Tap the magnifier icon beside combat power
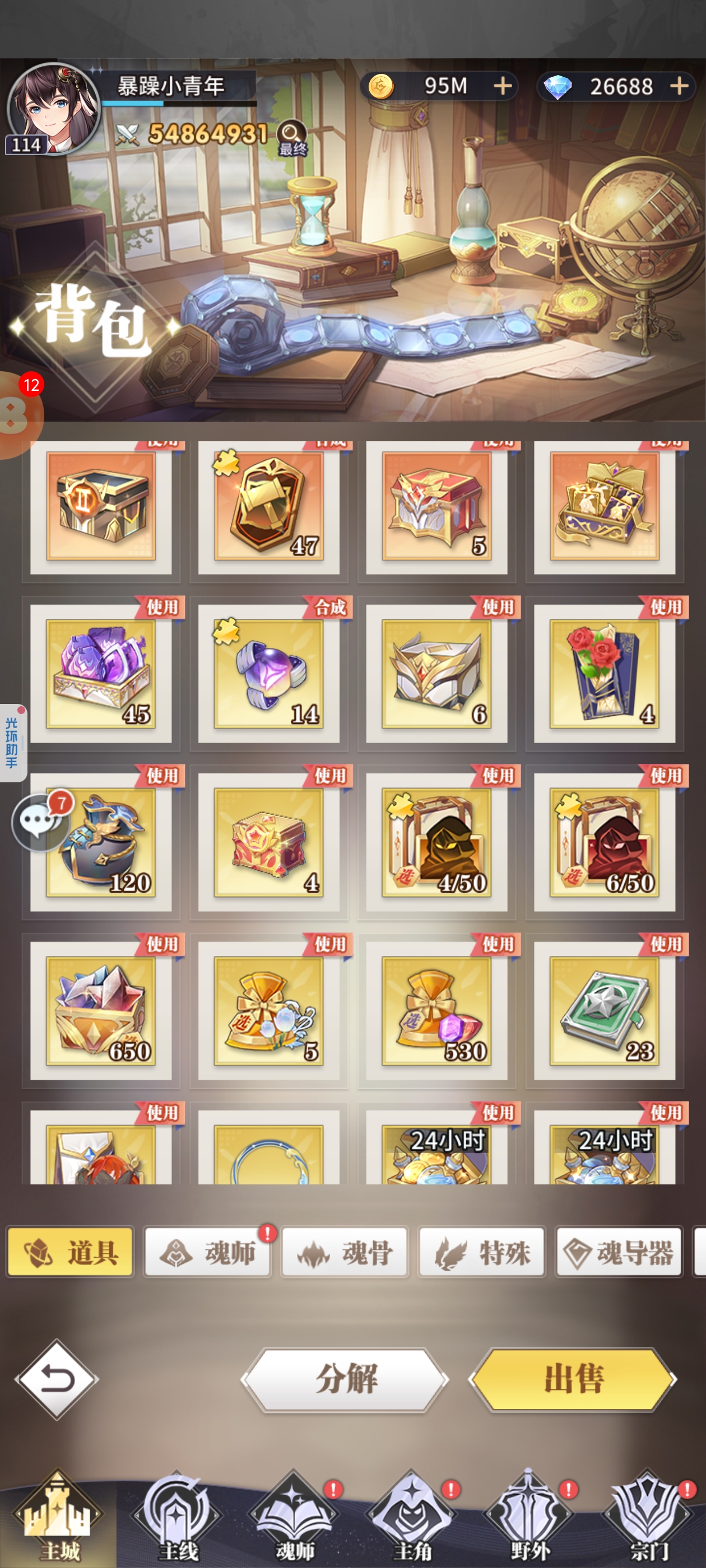The image size is (706, 1568). tap(291, 133)
